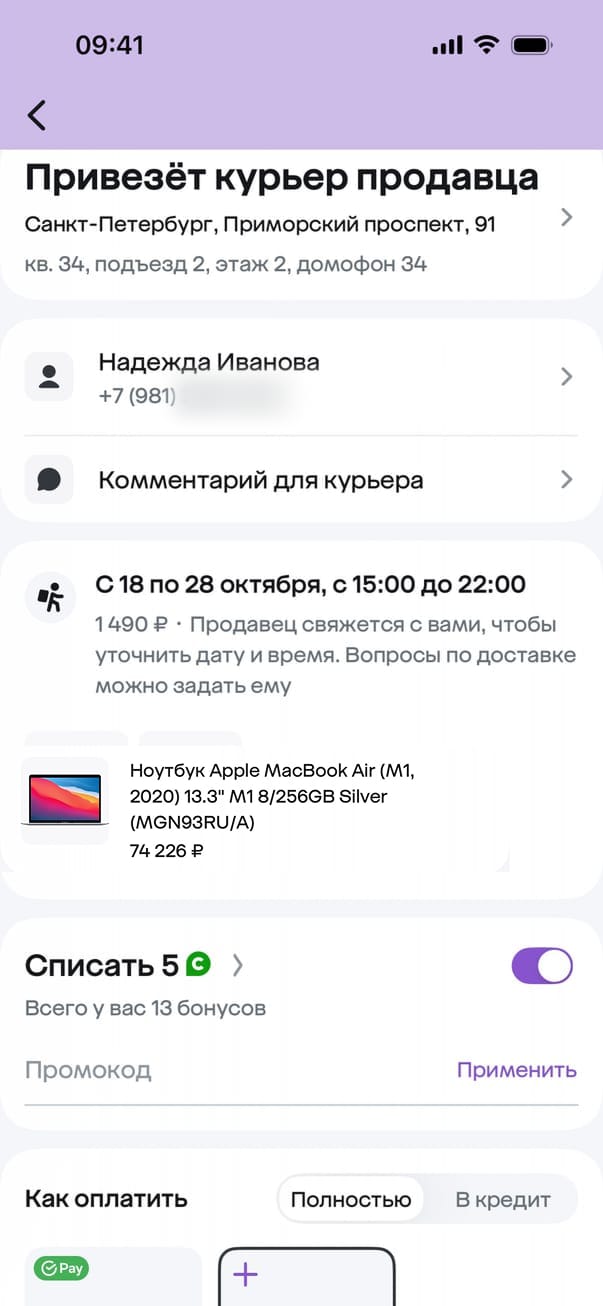Select Полностью payment option
Image resolution: width=603 pixels, height=1306 pixels.
350,1200
